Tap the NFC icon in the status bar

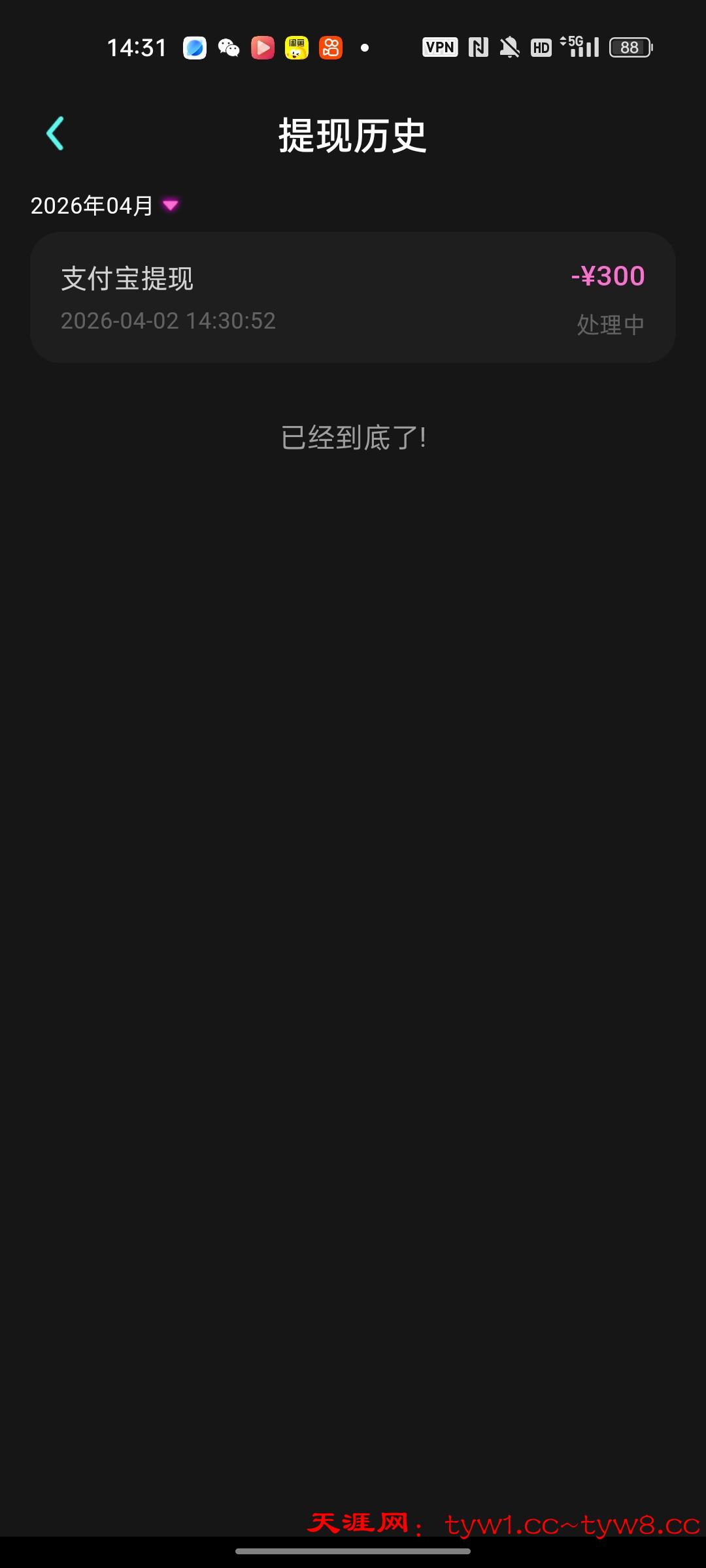479,47
